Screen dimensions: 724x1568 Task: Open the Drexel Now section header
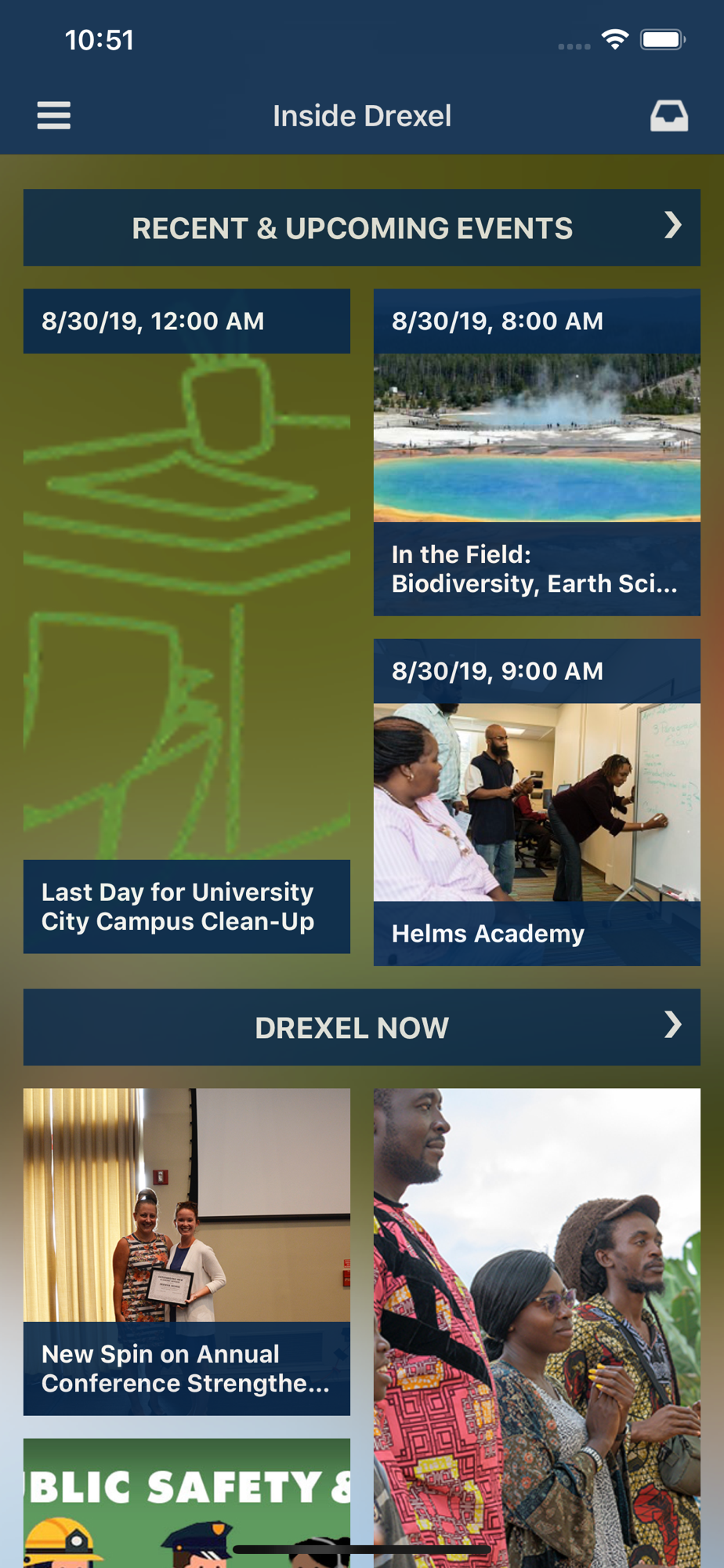(x=362, y=1027)
